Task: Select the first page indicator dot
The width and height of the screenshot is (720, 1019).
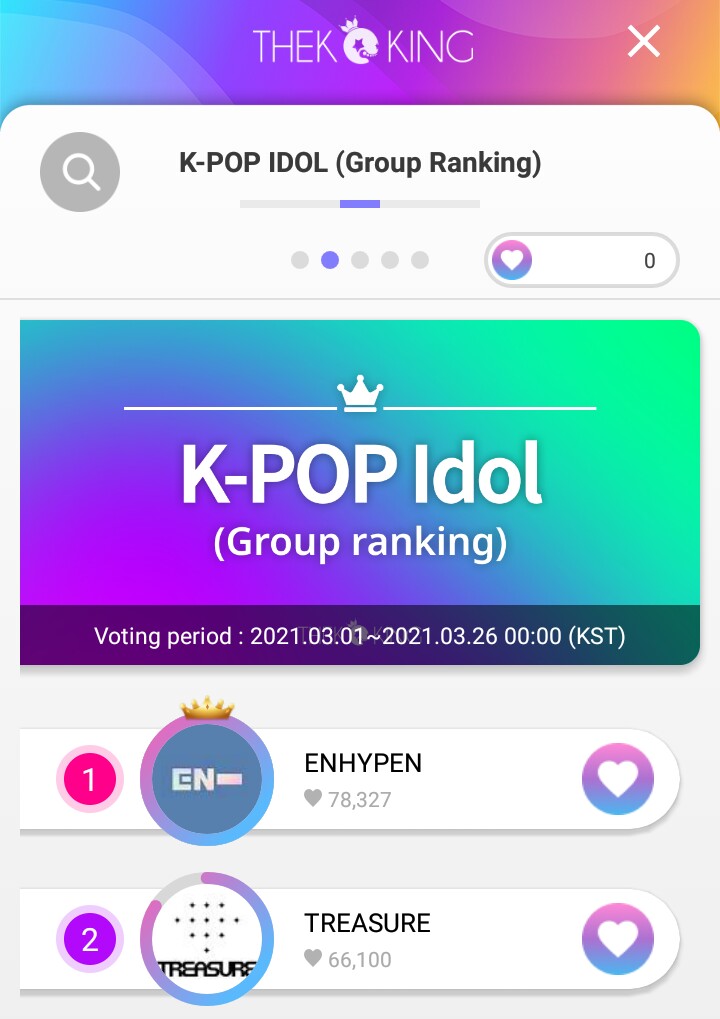Action: tap(300, 260)
